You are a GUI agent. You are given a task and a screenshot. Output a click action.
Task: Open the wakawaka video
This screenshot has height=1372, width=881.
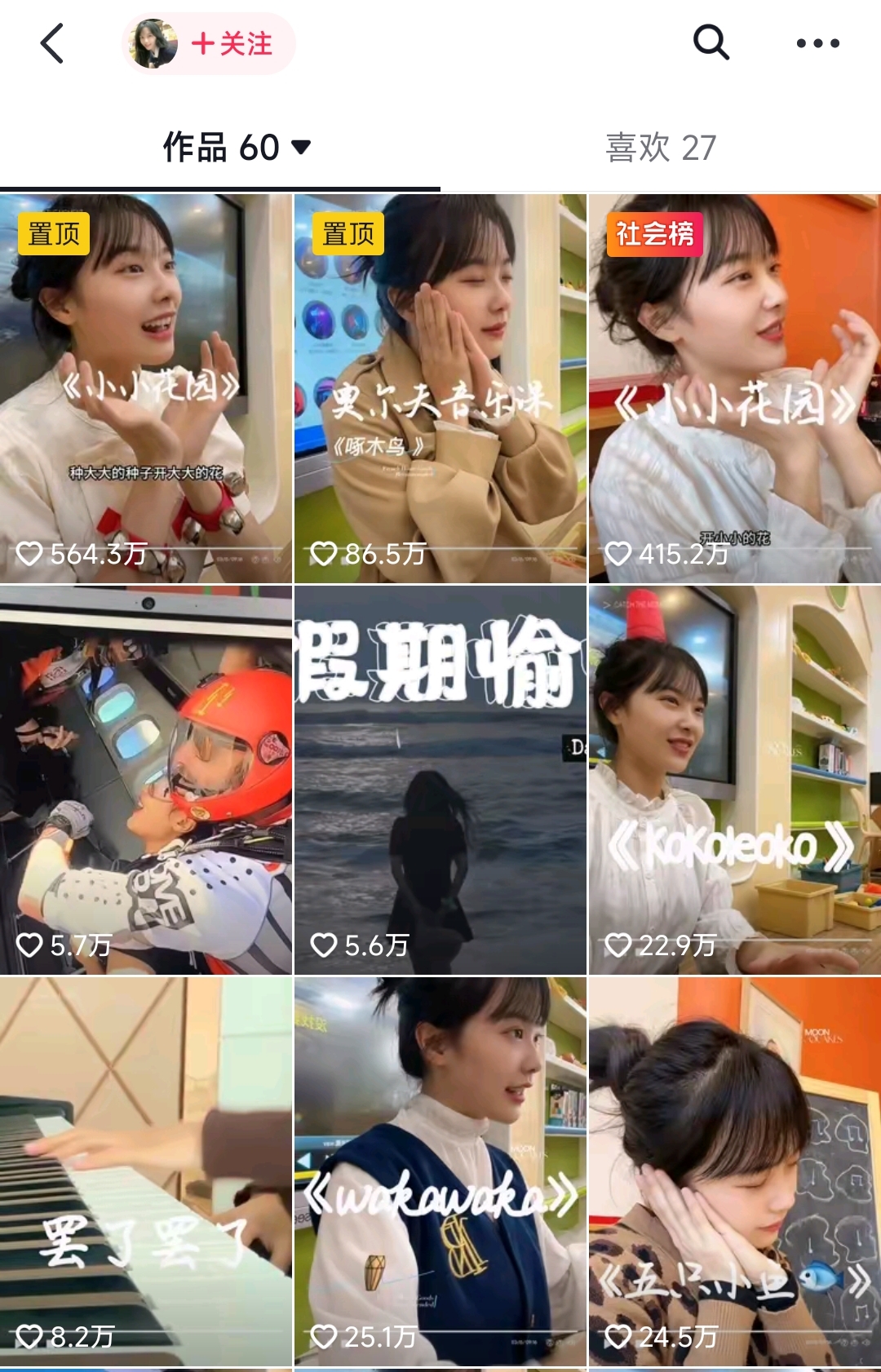(x=440, y=1171)
